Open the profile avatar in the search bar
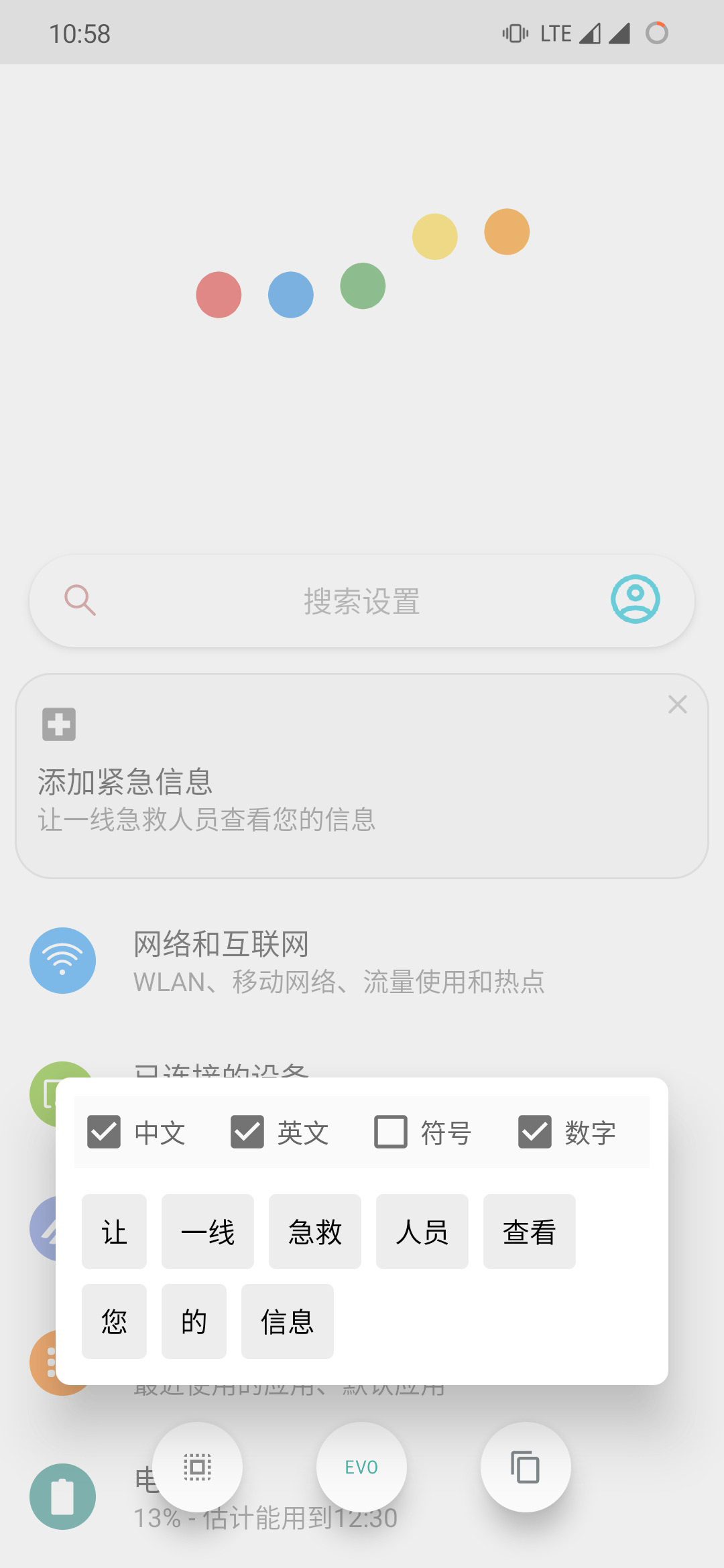Screen dimensions: 724x1568 636,598
